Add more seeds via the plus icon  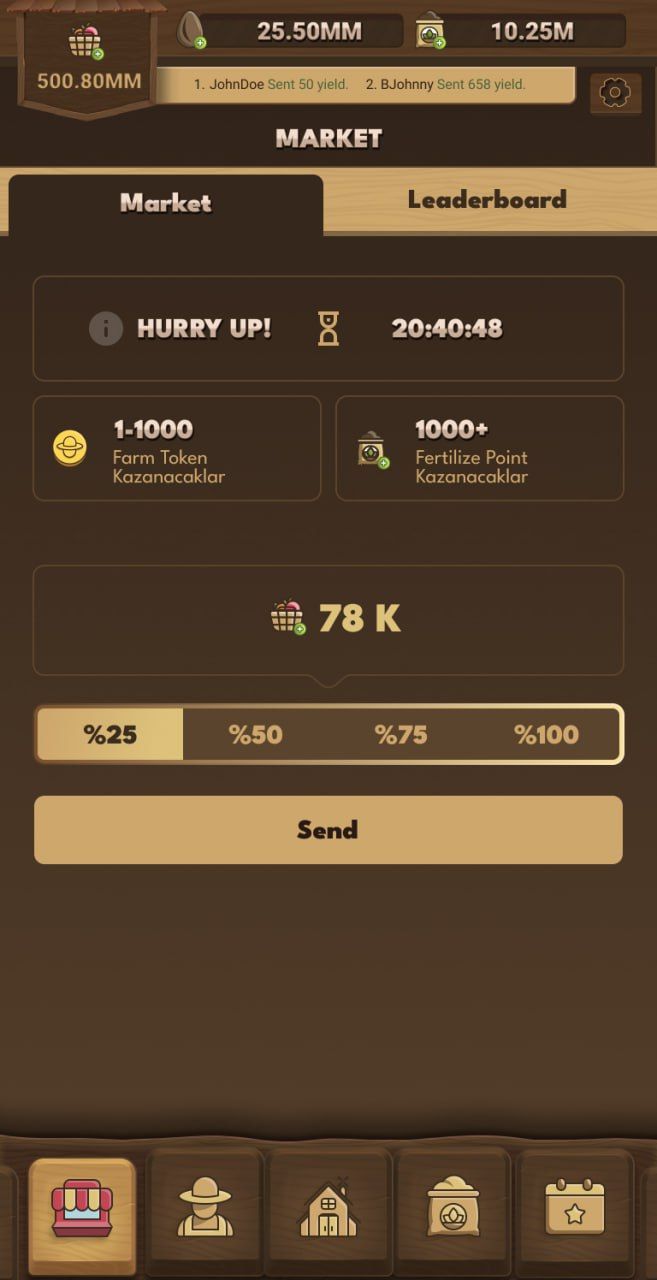(x=200, y=42)
